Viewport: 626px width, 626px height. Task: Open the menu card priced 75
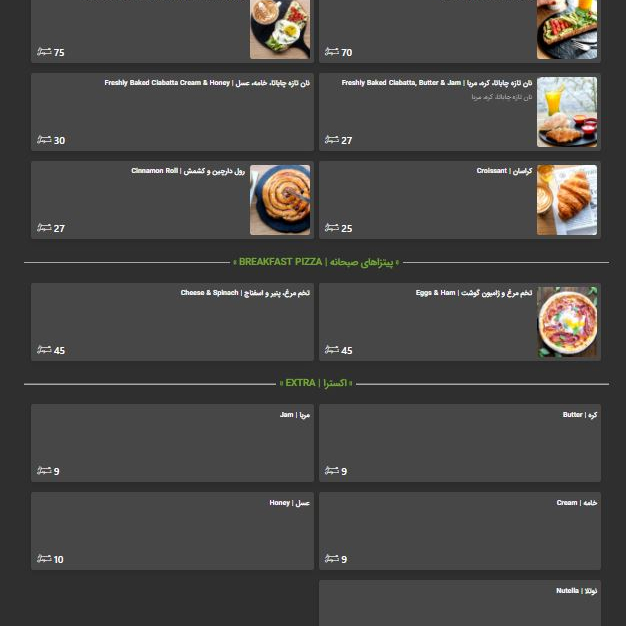pyautogui.click(x=172, y=30)
